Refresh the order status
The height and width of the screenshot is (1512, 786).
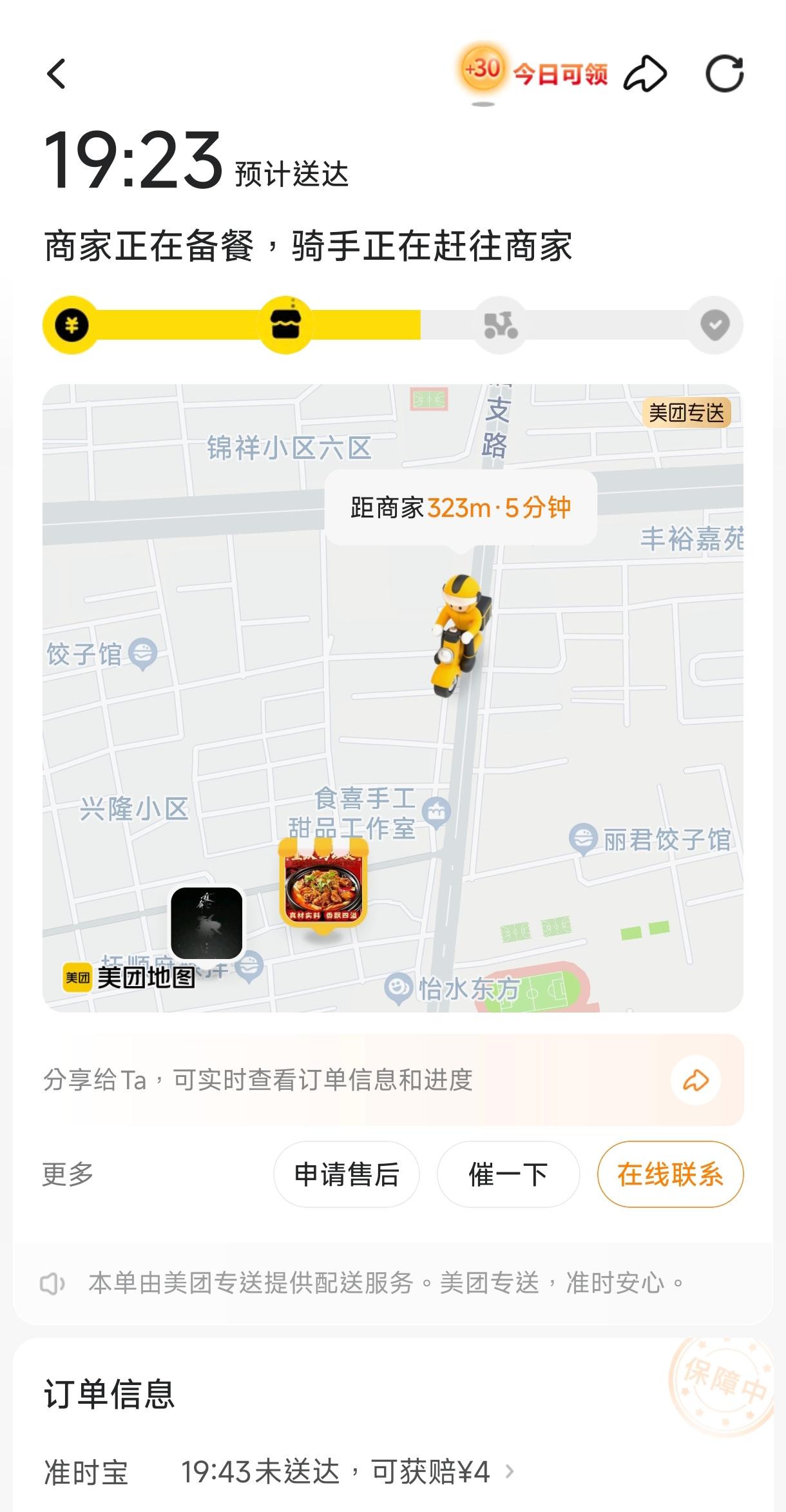click(x=724, y=73)
